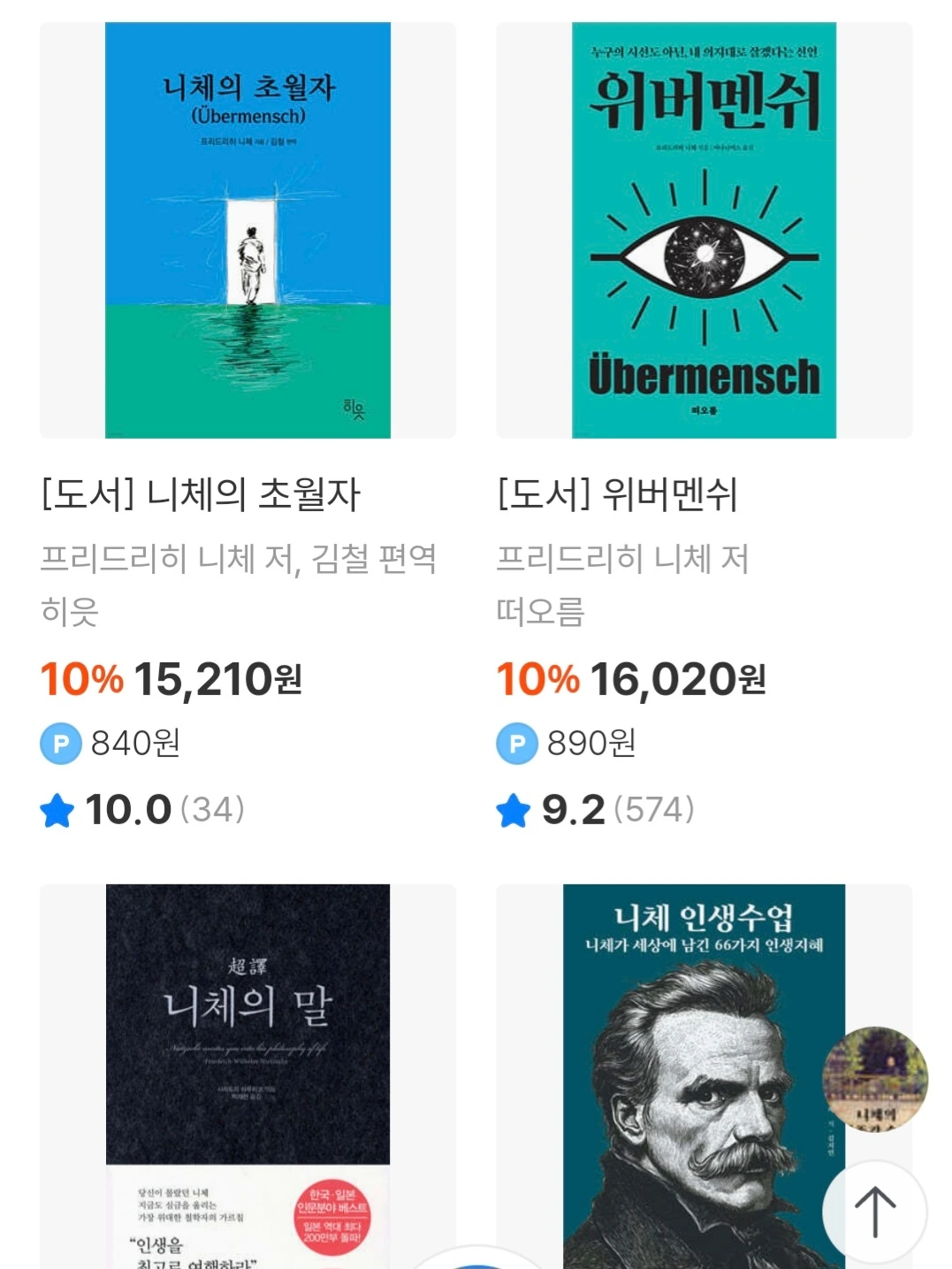Open the [도서] 위버멘쉬 title link

(617, 494)
